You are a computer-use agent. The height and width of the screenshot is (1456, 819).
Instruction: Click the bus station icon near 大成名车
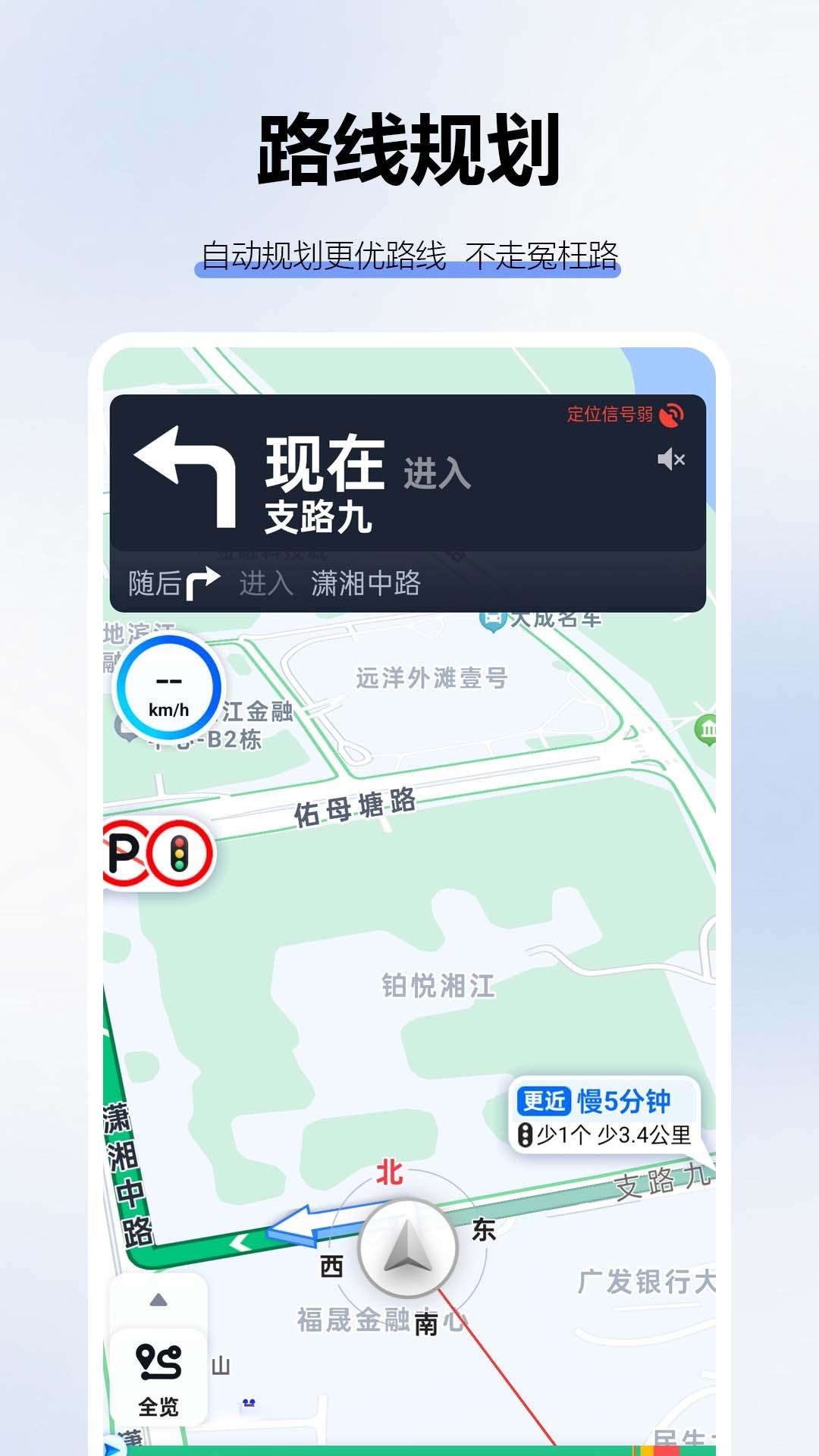494,618
